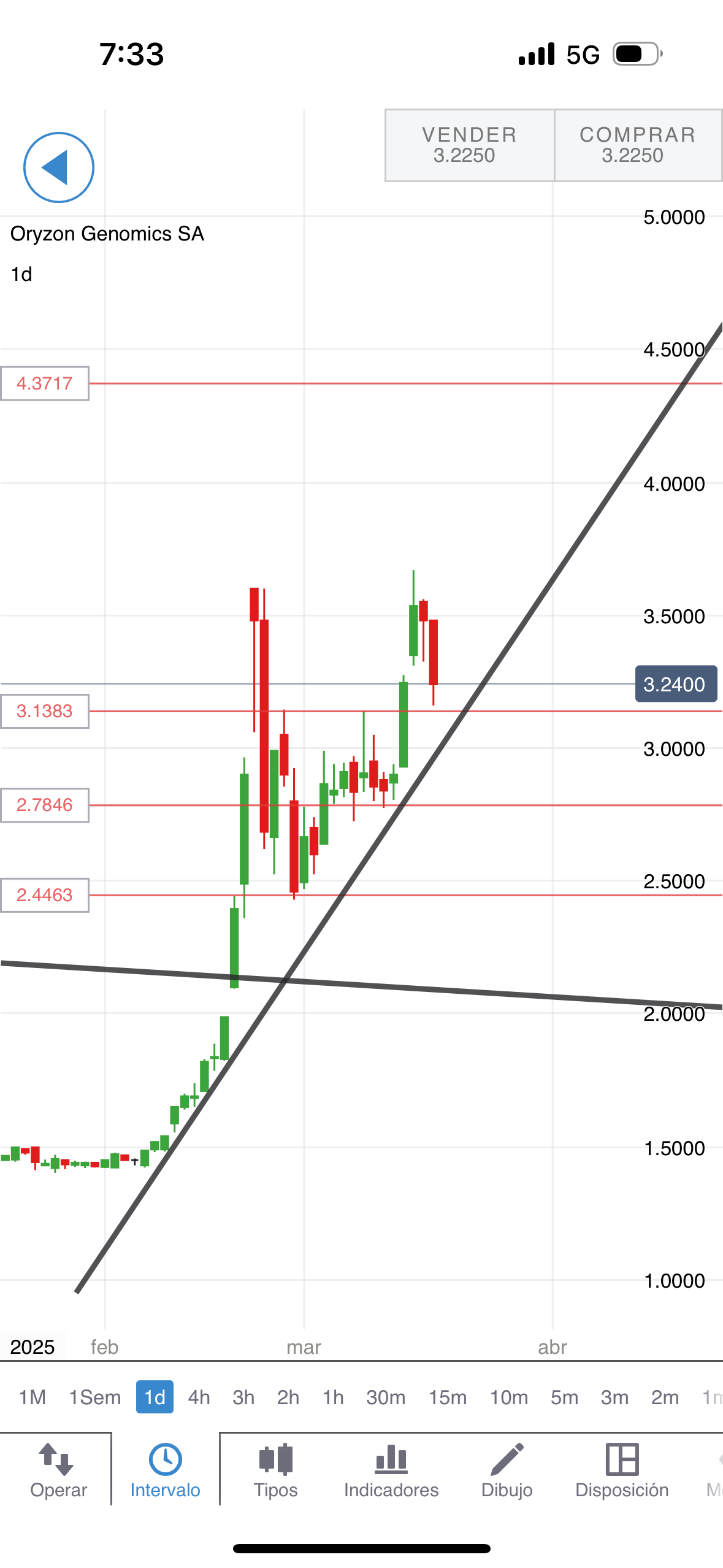Switch to the 30m interval

tap(386, 1397)
